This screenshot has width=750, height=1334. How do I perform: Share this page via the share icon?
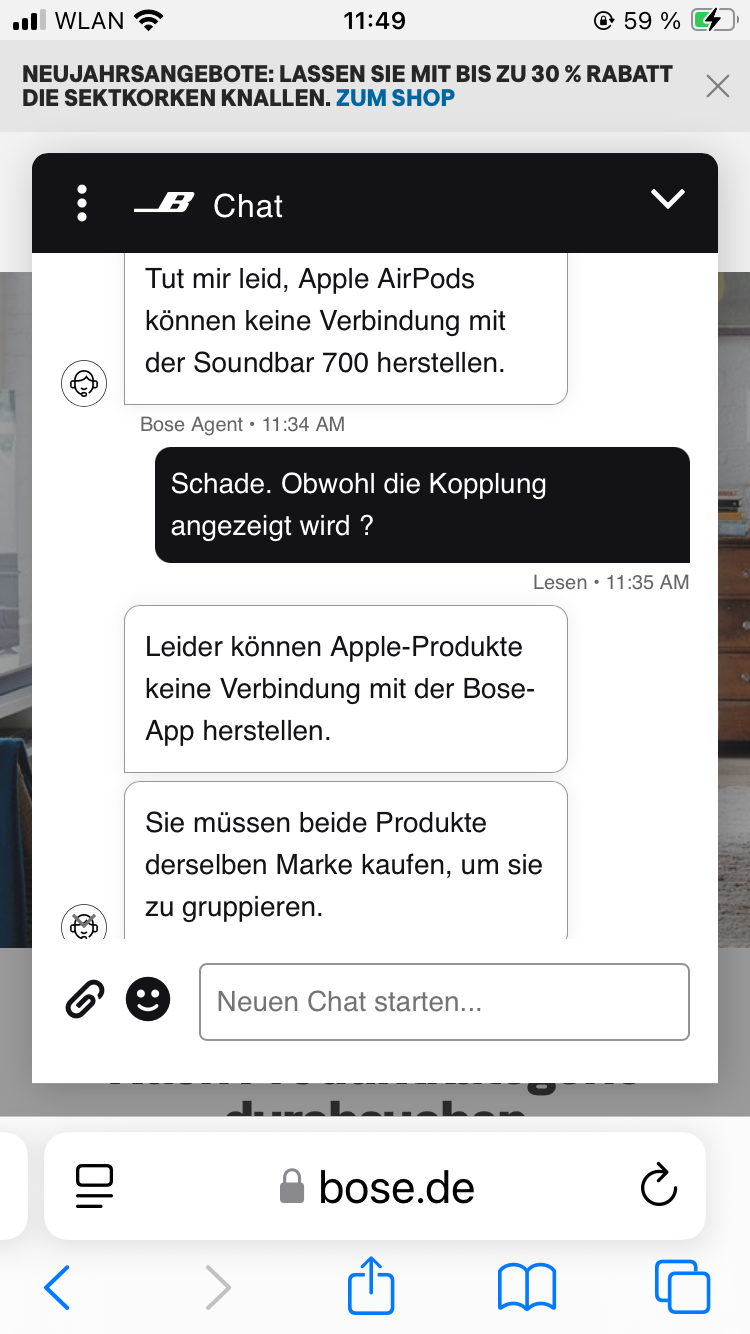pyautogui.click(x=371, y=1284)
